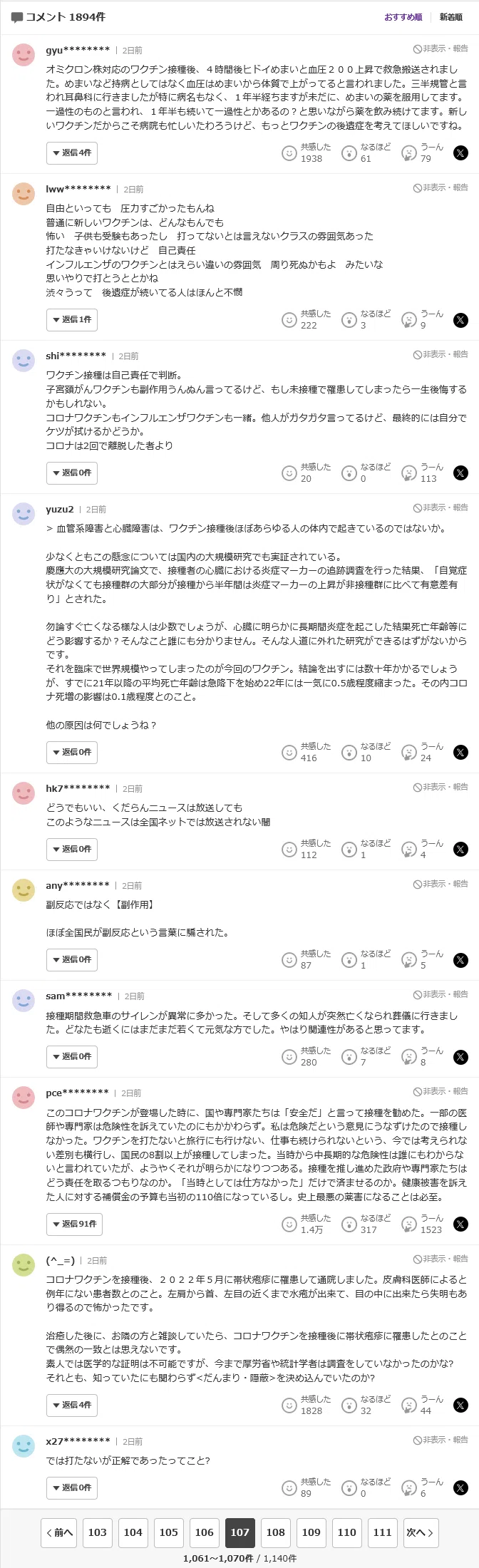Hide or report lww's comment
The height and width of the screenshot is (1568, 479).
[441, 187]
